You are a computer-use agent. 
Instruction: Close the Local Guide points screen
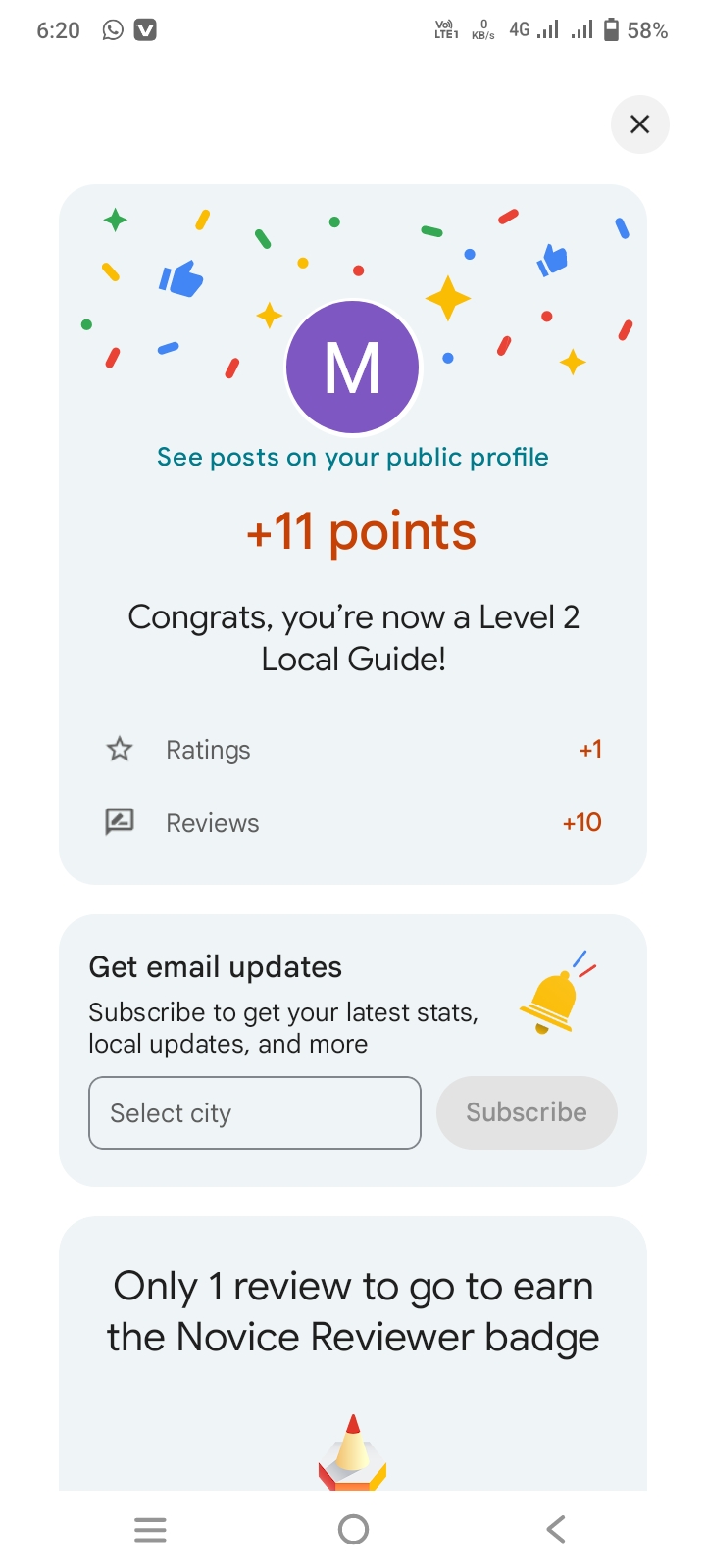(x=639, y=124)
